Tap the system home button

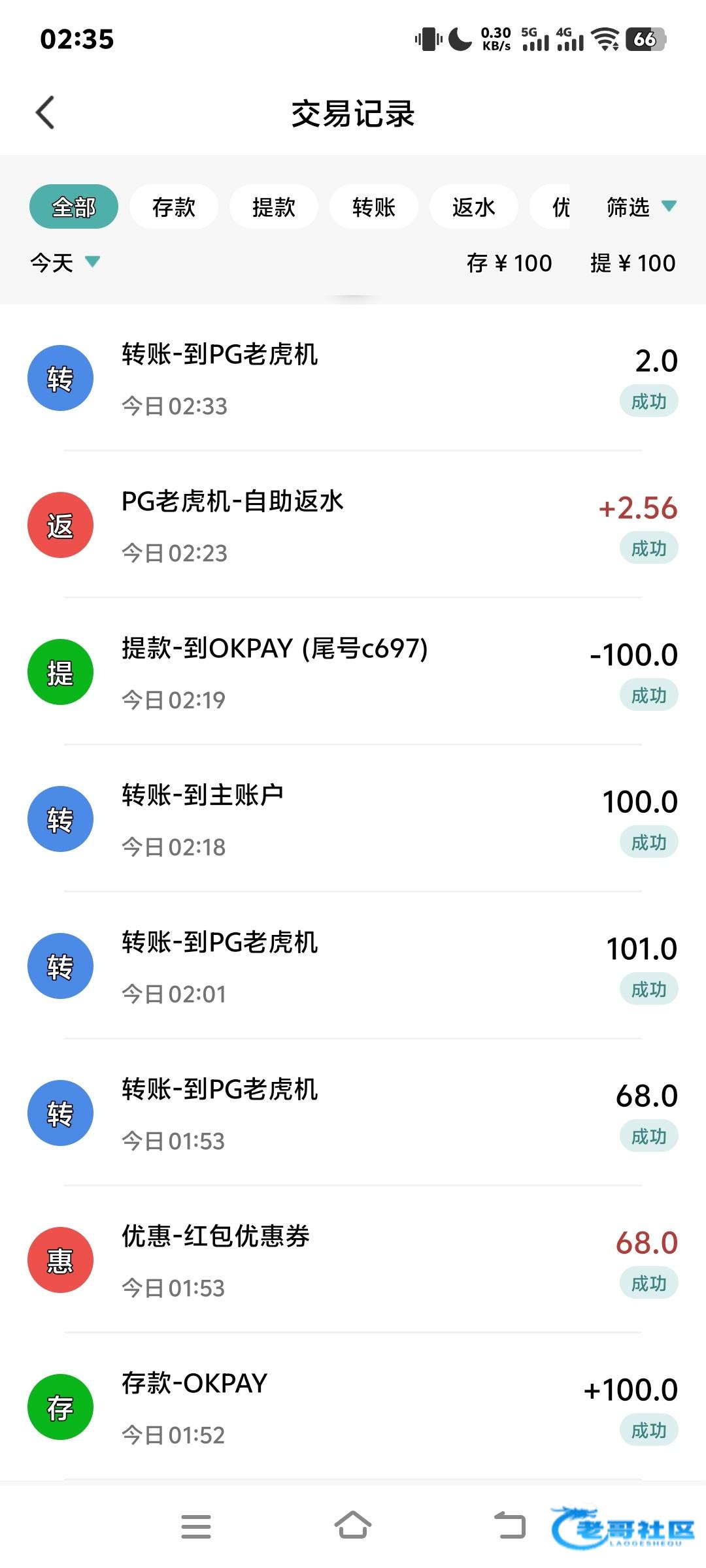353,1526
